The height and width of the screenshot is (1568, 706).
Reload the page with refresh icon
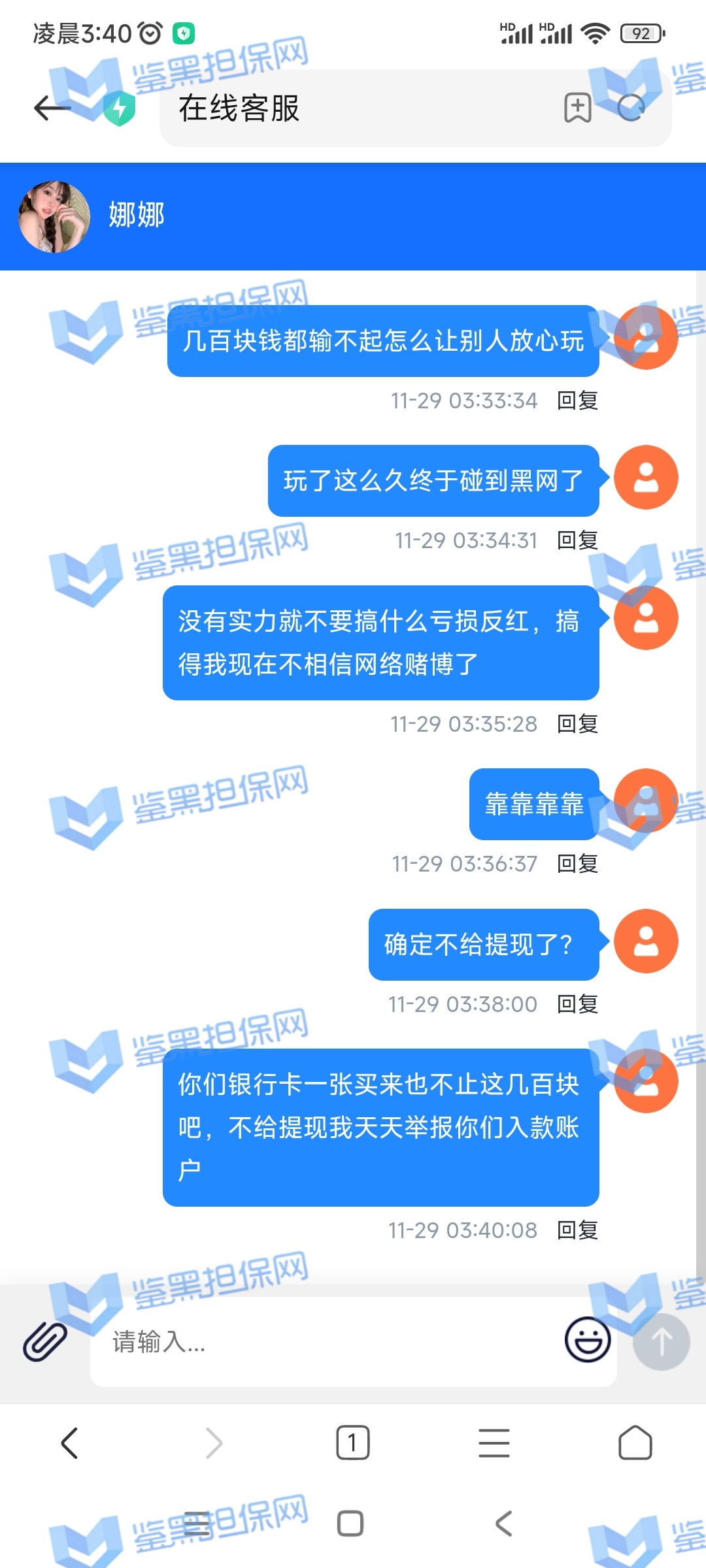[631, 108]
